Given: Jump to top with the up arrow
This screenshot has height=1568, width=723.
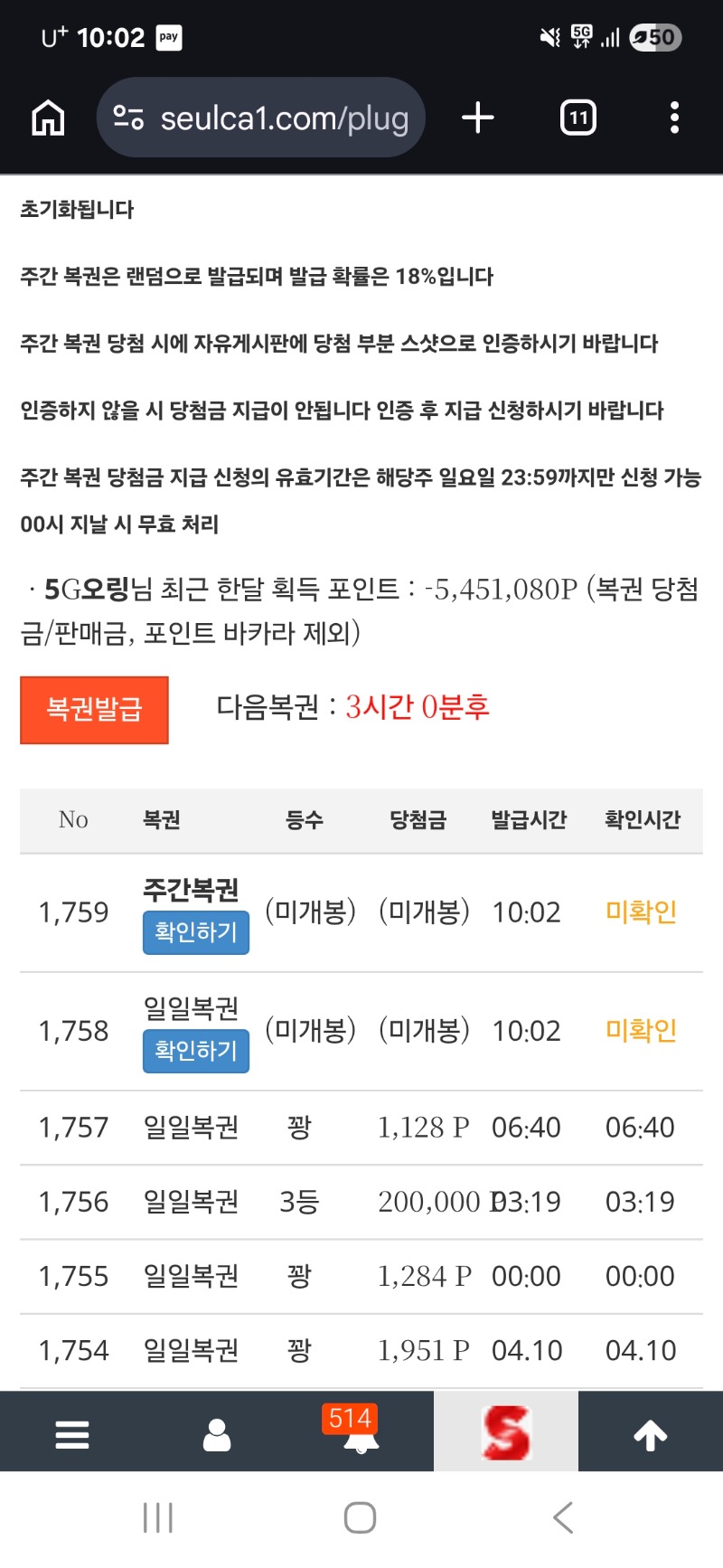Looking at the screenshot, I should coord(651,1434).
